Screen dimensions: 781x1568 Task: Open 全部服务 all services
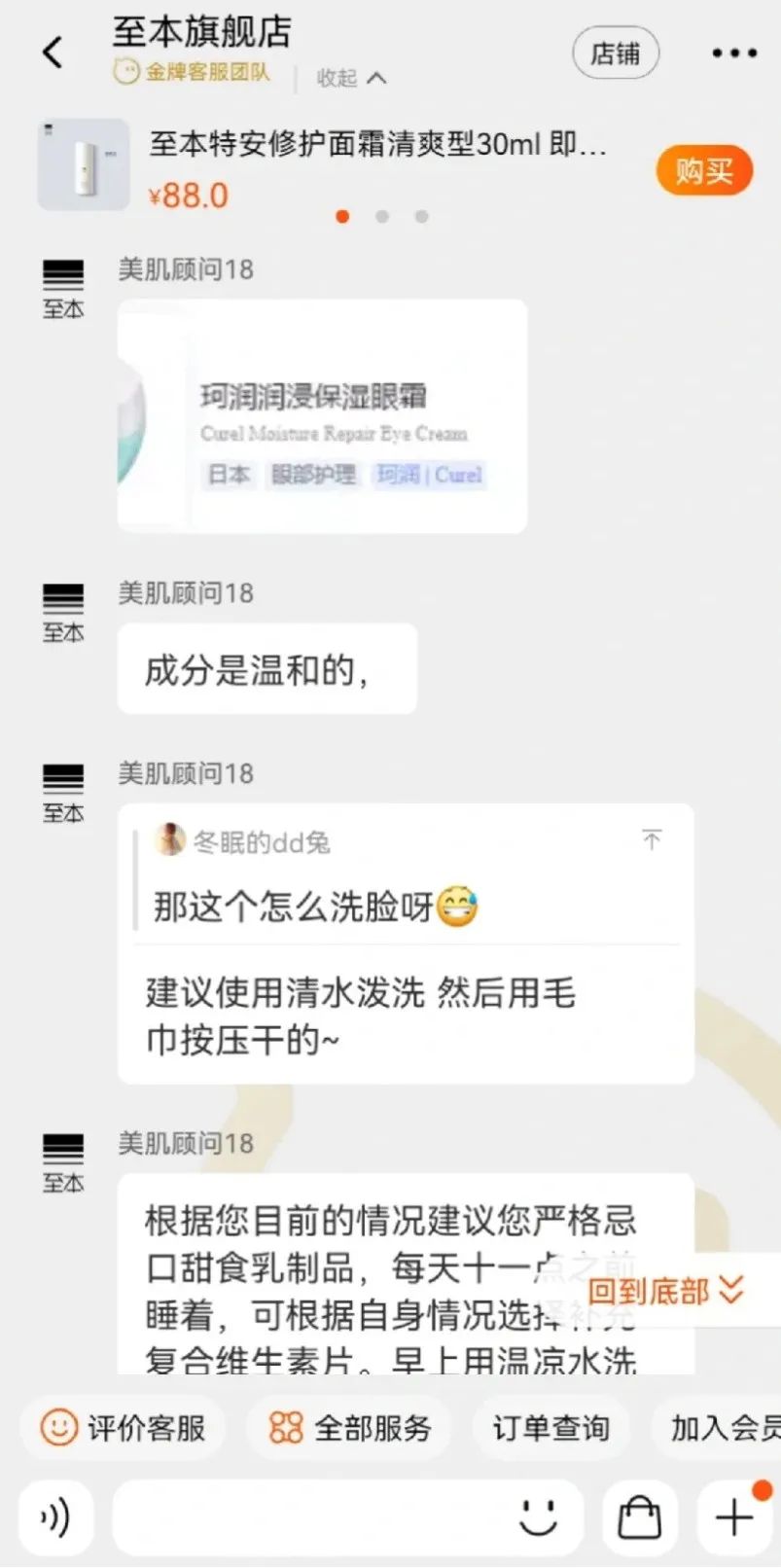click(349, 1428)
